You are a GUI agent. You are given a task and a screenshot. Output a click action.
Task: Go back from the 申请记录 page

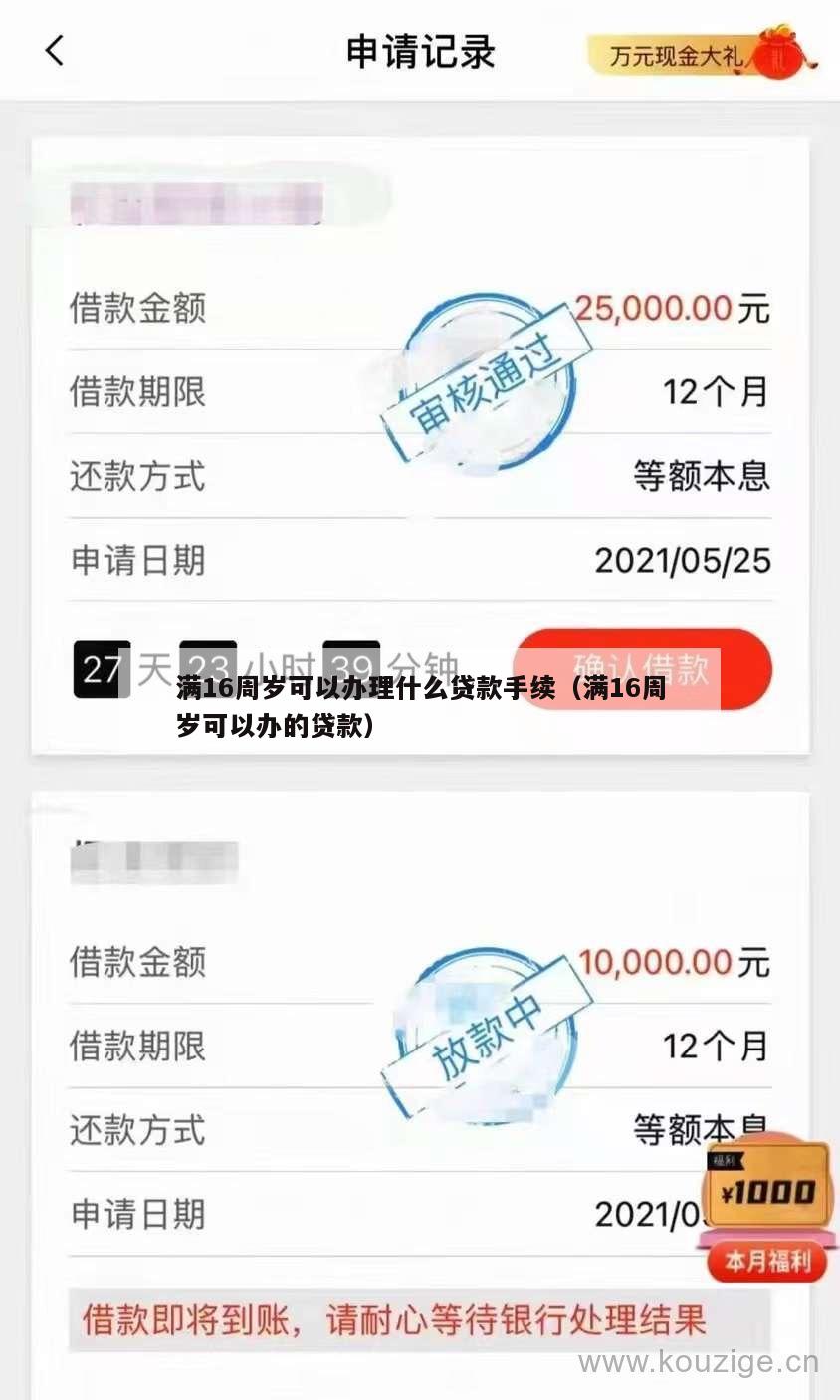55,51
